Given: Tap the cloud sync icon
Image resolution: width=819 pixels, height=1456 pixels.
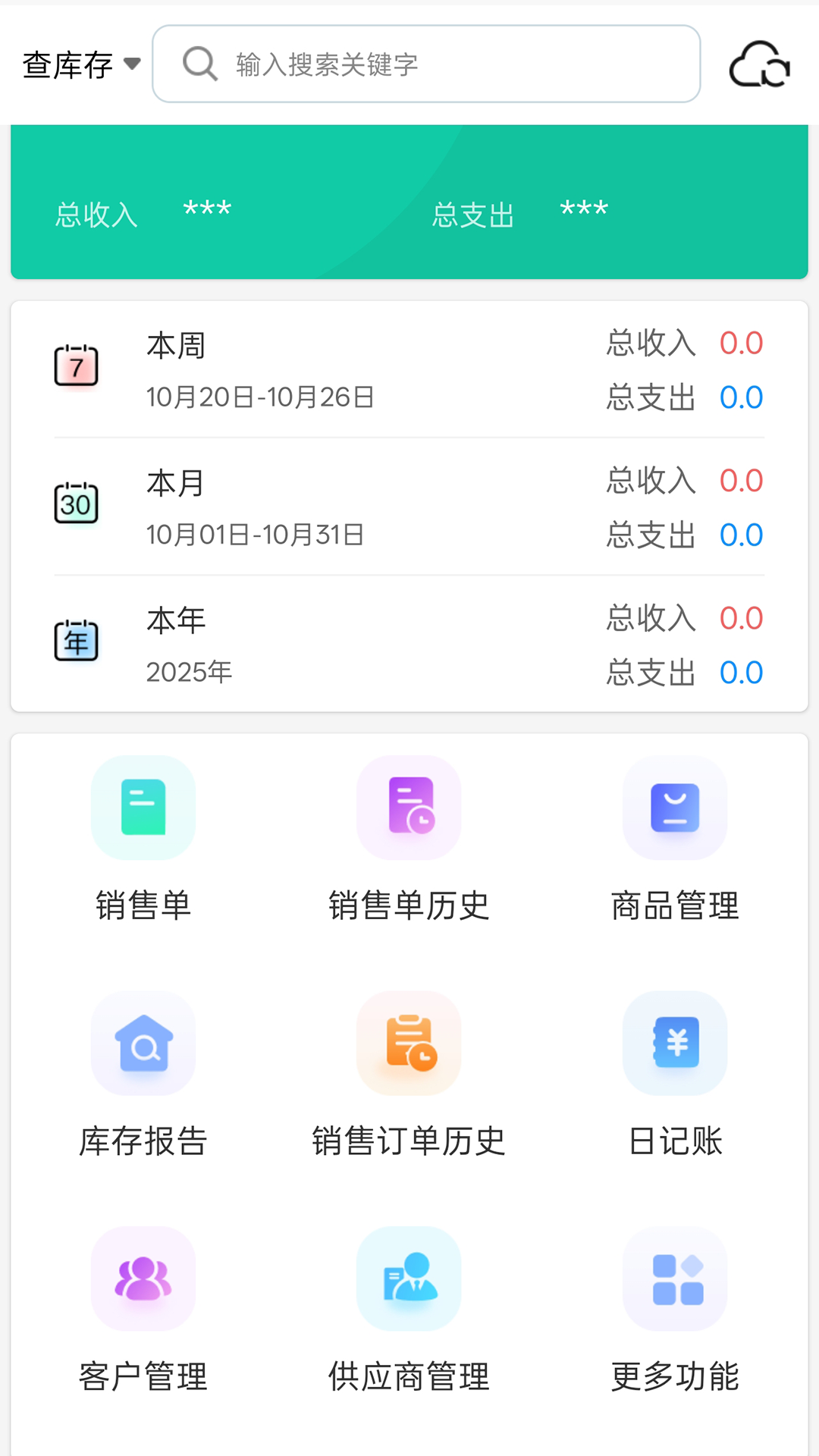Looking at the screenshot, I should click(759, 64).
